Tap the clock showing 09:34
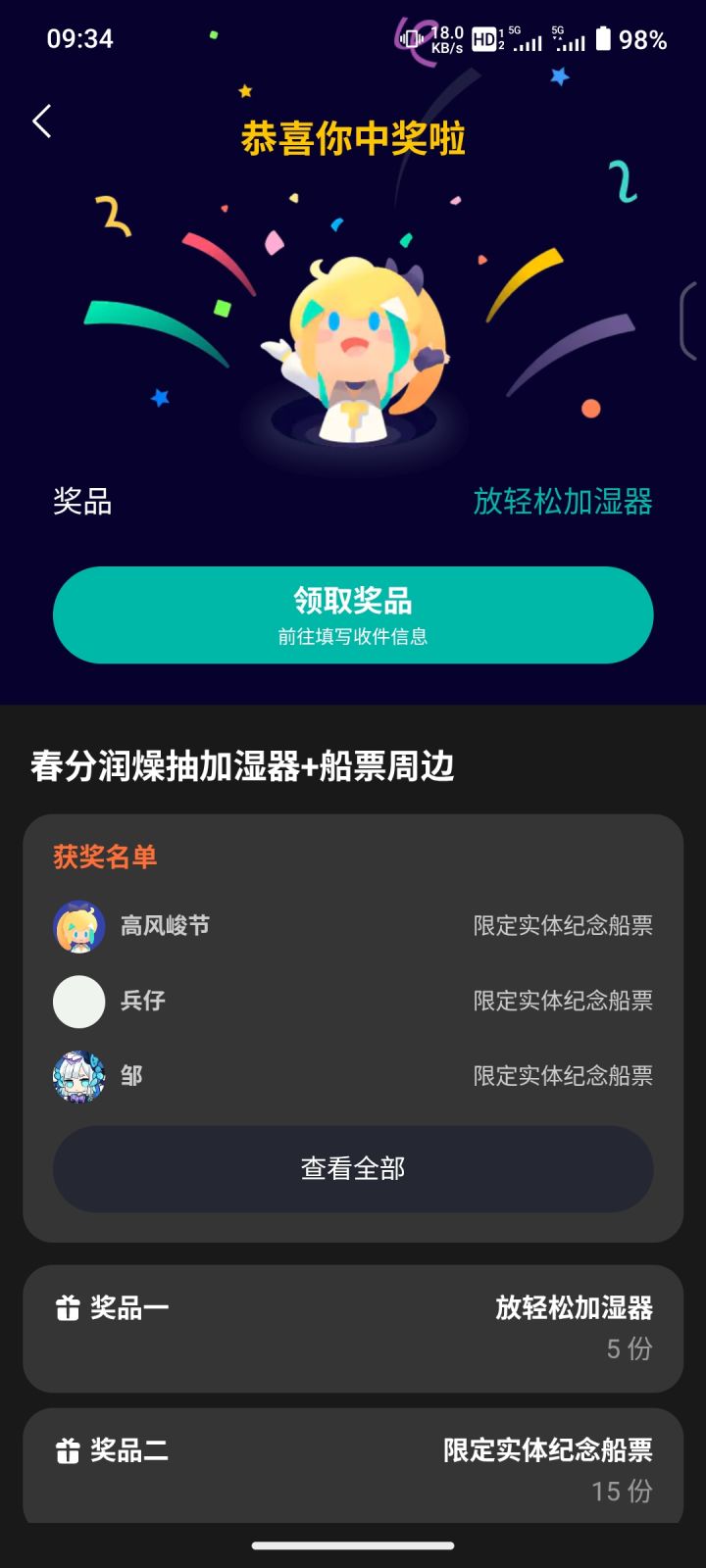Image resolution: width=706 pixels, height=1568 pixels. (78, 39)
